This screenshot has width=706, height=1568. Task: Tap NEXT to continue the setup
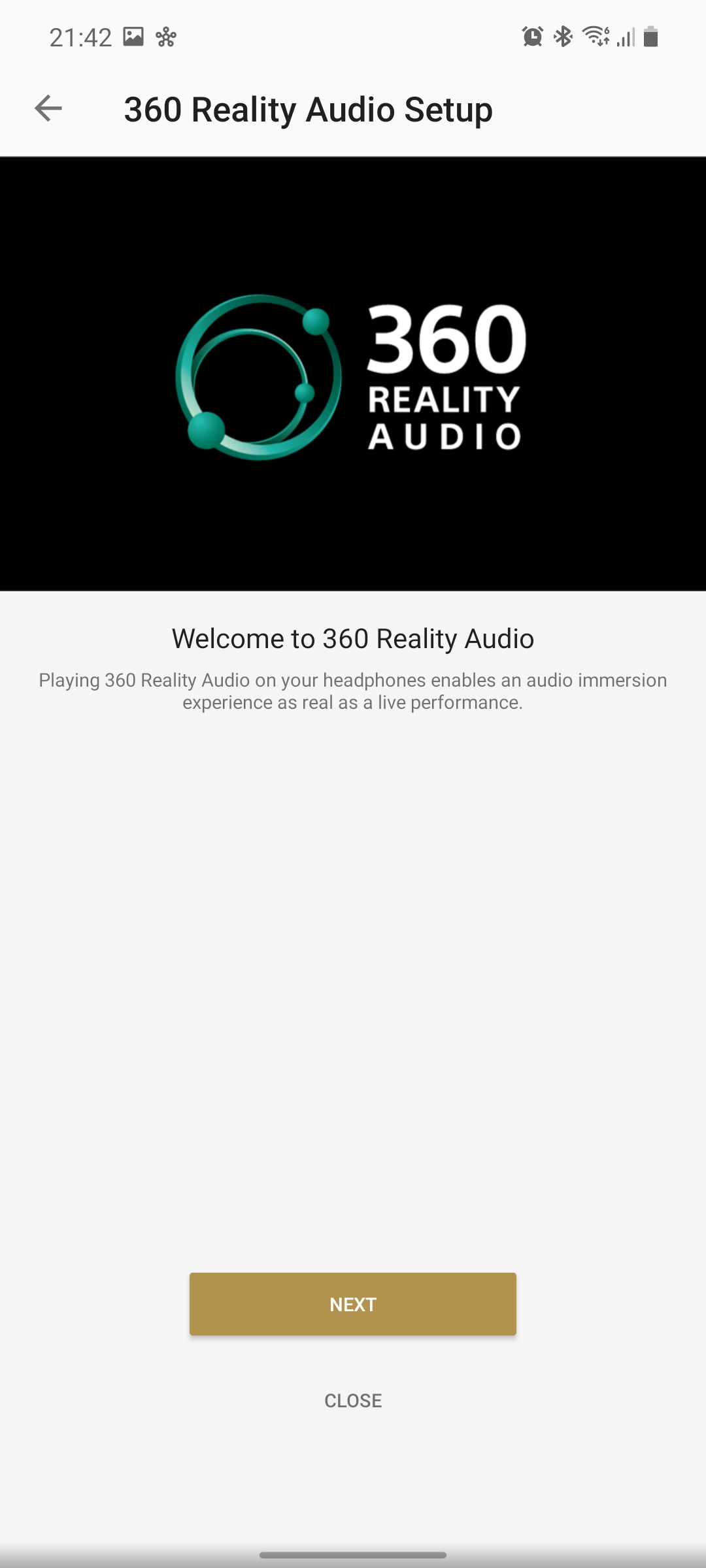(x=353, y=1304)
